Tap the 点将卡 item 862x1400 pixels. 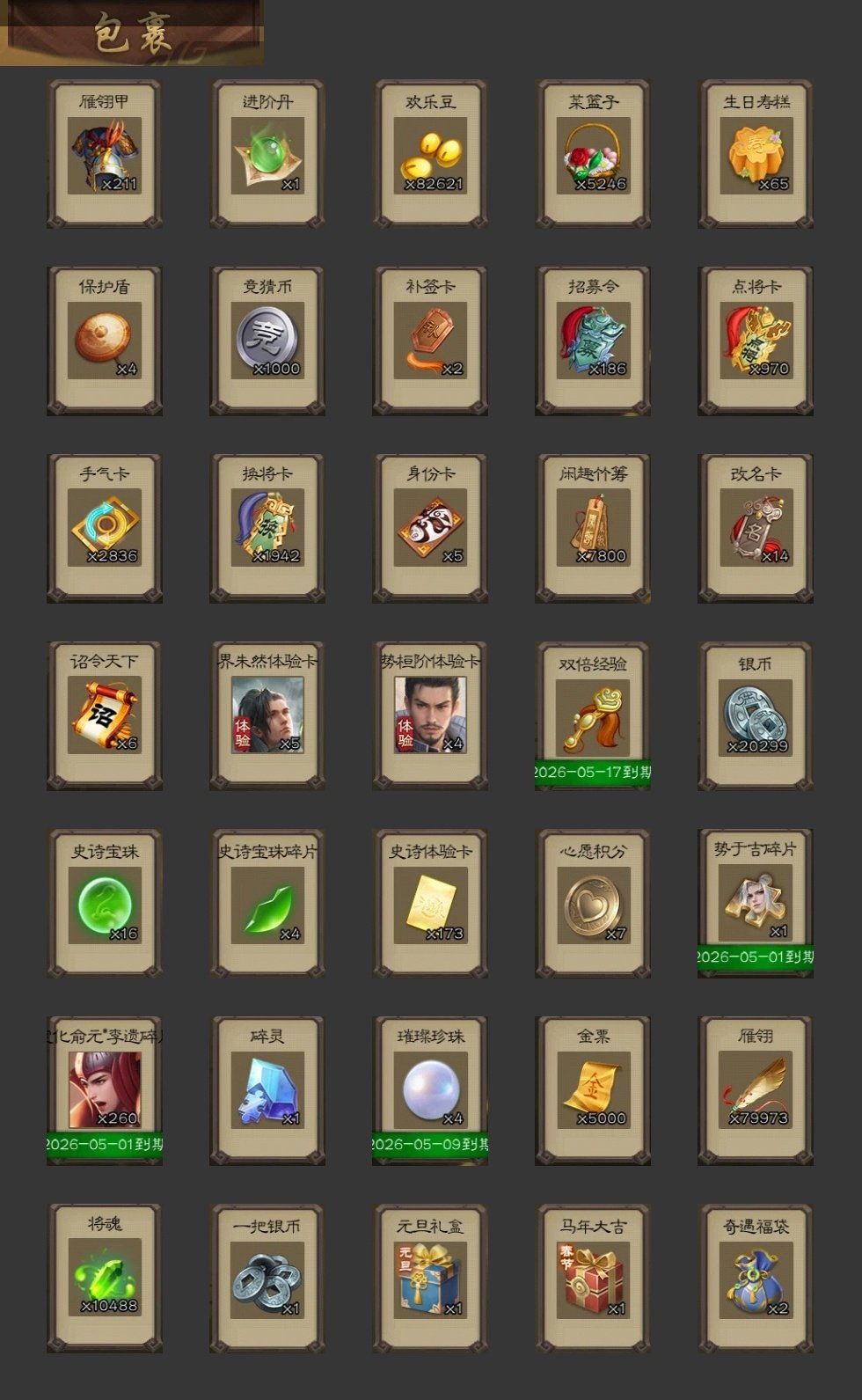point(756,341)
